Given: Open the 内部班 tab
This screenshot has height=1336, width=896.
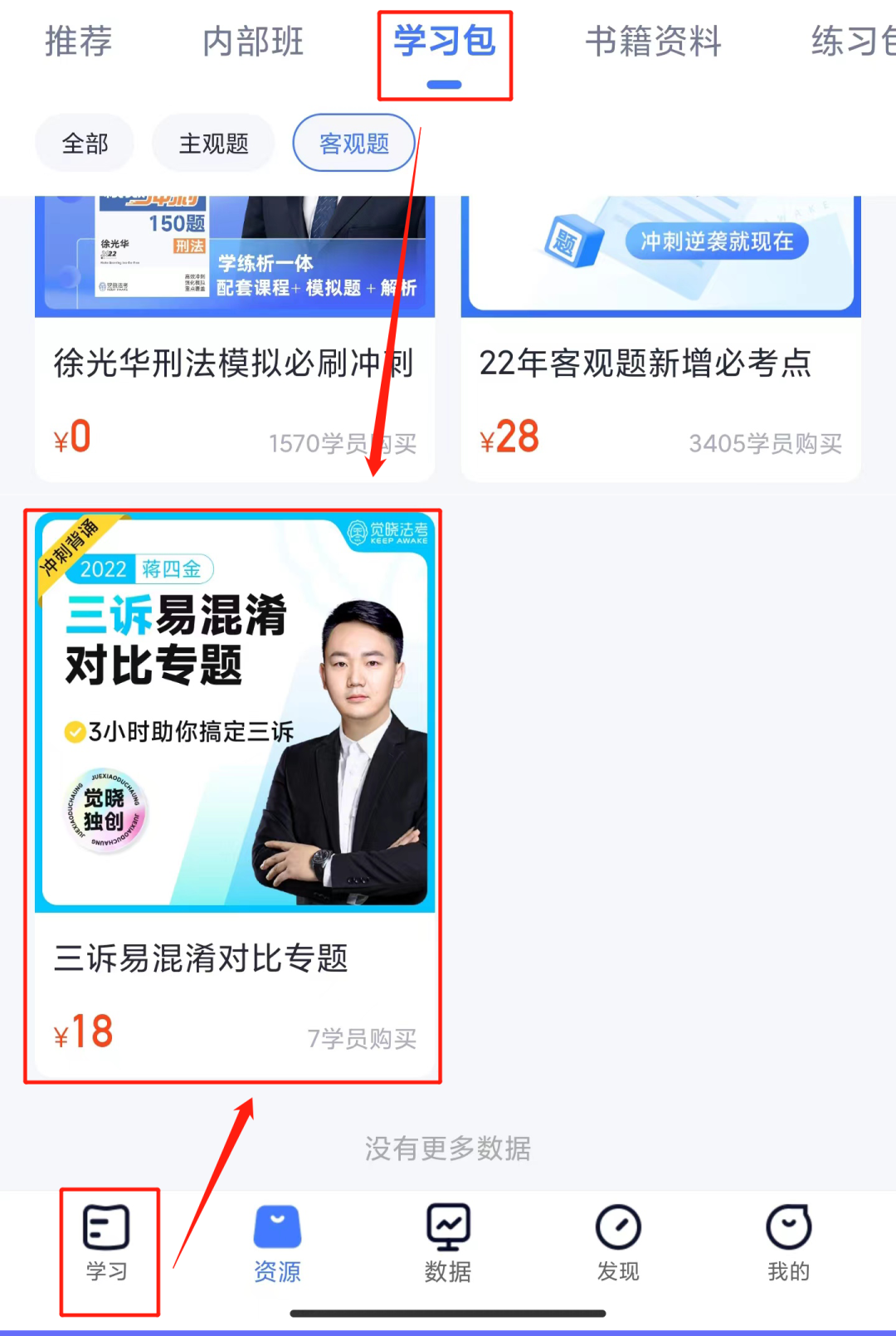Looking at the screenshot, I should tap(253, 41).
